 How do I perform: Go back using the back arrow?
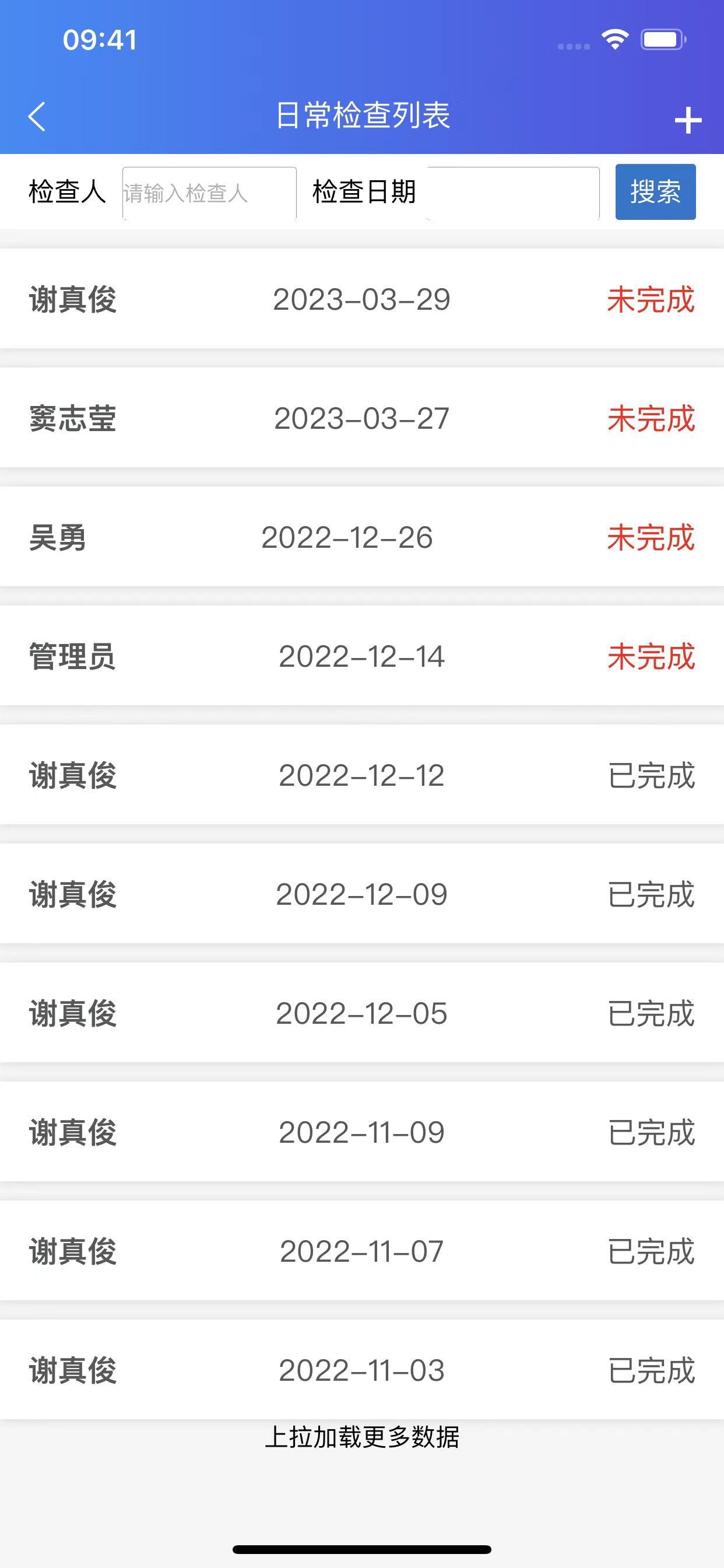pyautogui.click(x=37, y=116)
